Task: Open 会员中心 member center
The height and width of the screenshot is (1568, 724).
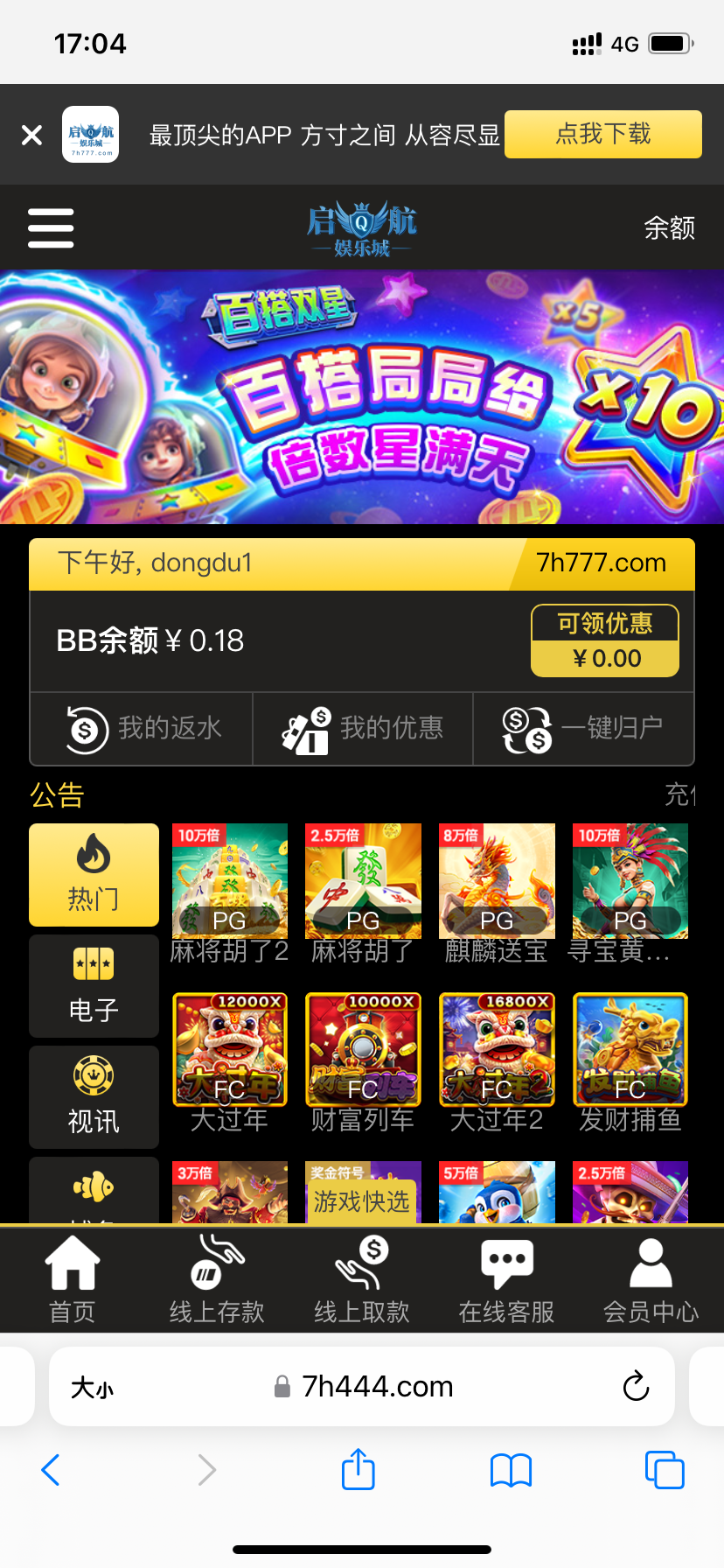Action: tap(651, 1279)
